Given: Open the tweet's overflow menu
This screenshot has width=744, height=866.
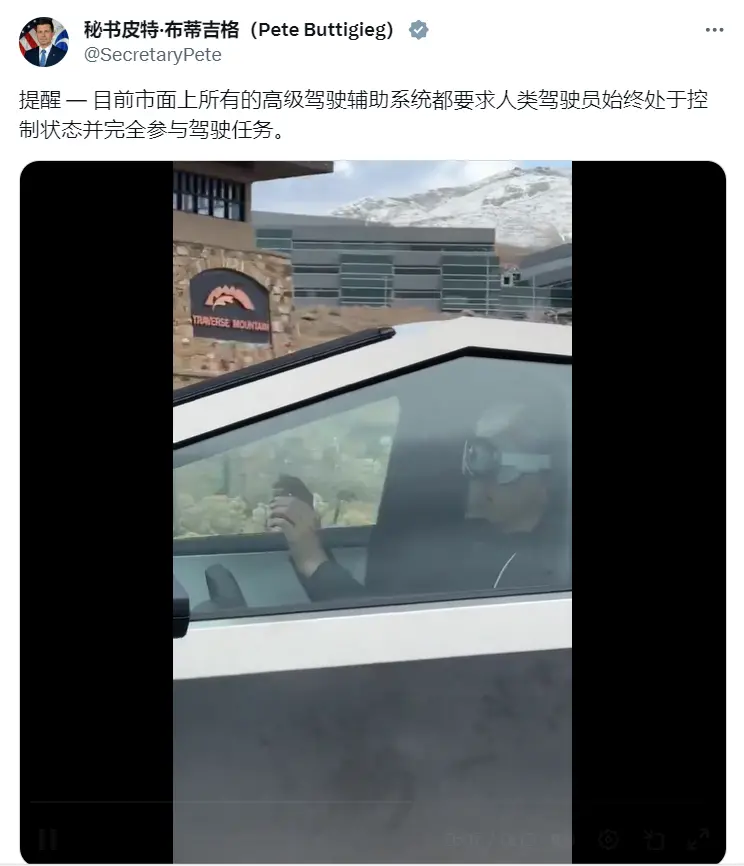Looking at the screenshot, I should (x=714, y=30).
